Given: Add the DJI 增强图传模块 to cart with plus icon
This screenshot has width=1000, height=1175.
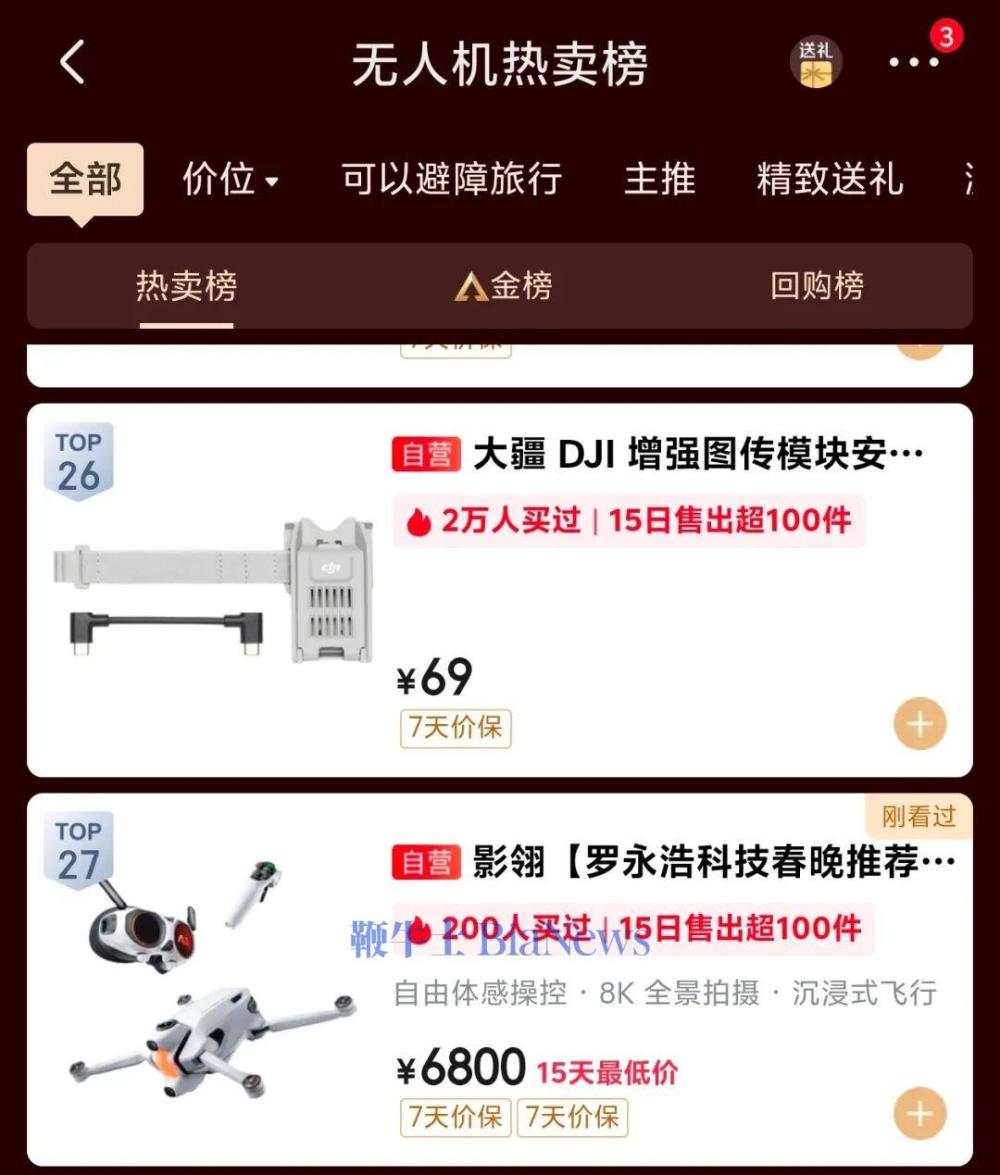Looking at the screenshot, I should [919, 722].
